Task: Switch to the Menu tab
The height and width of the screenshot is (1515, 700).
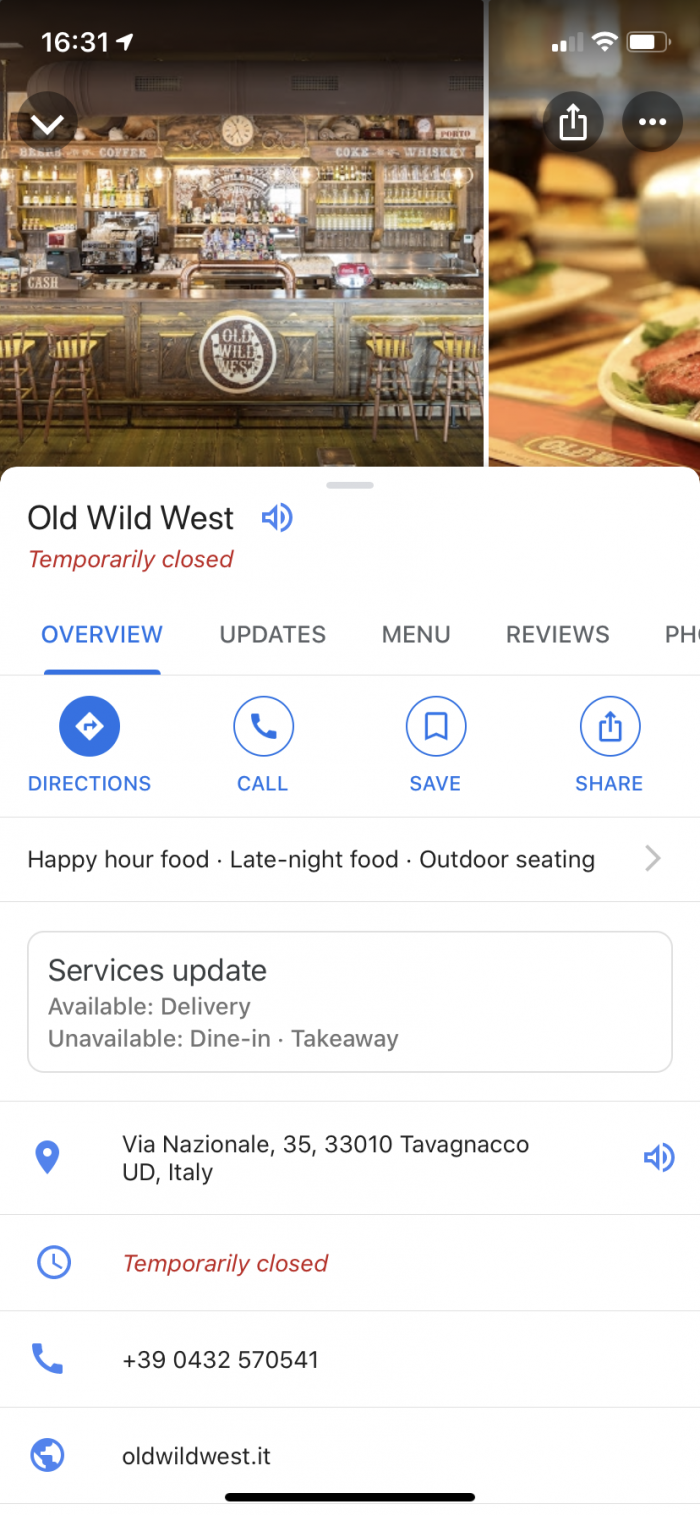Action: (x=416, y=634)
